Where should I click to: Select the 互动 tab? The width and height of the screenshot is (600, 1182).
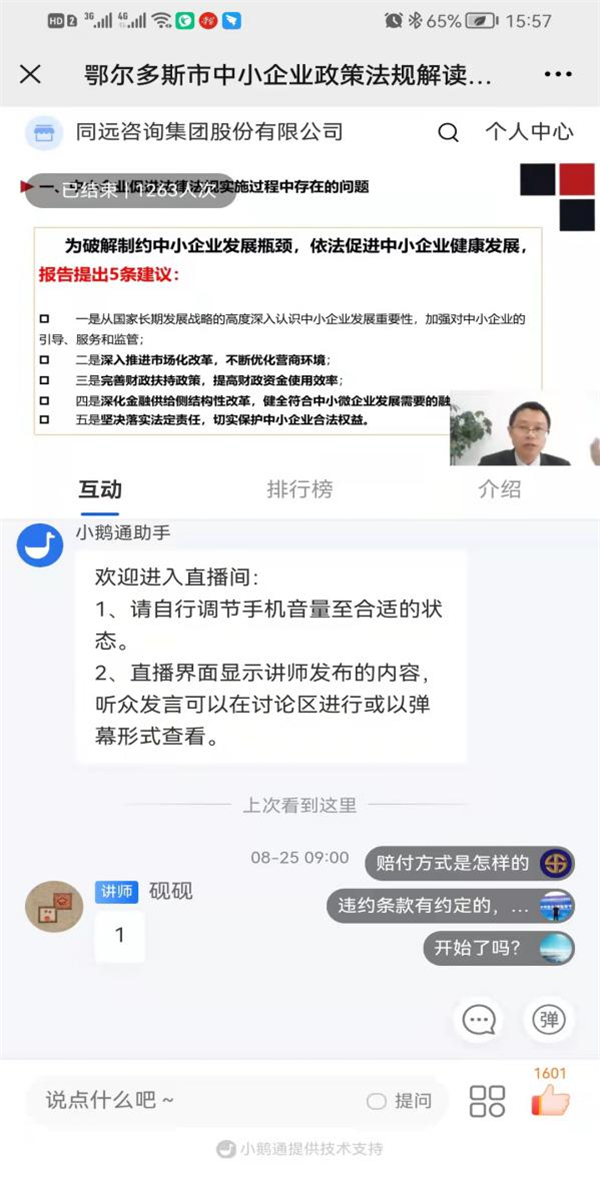pyautogui.click(x=100, y=489)
